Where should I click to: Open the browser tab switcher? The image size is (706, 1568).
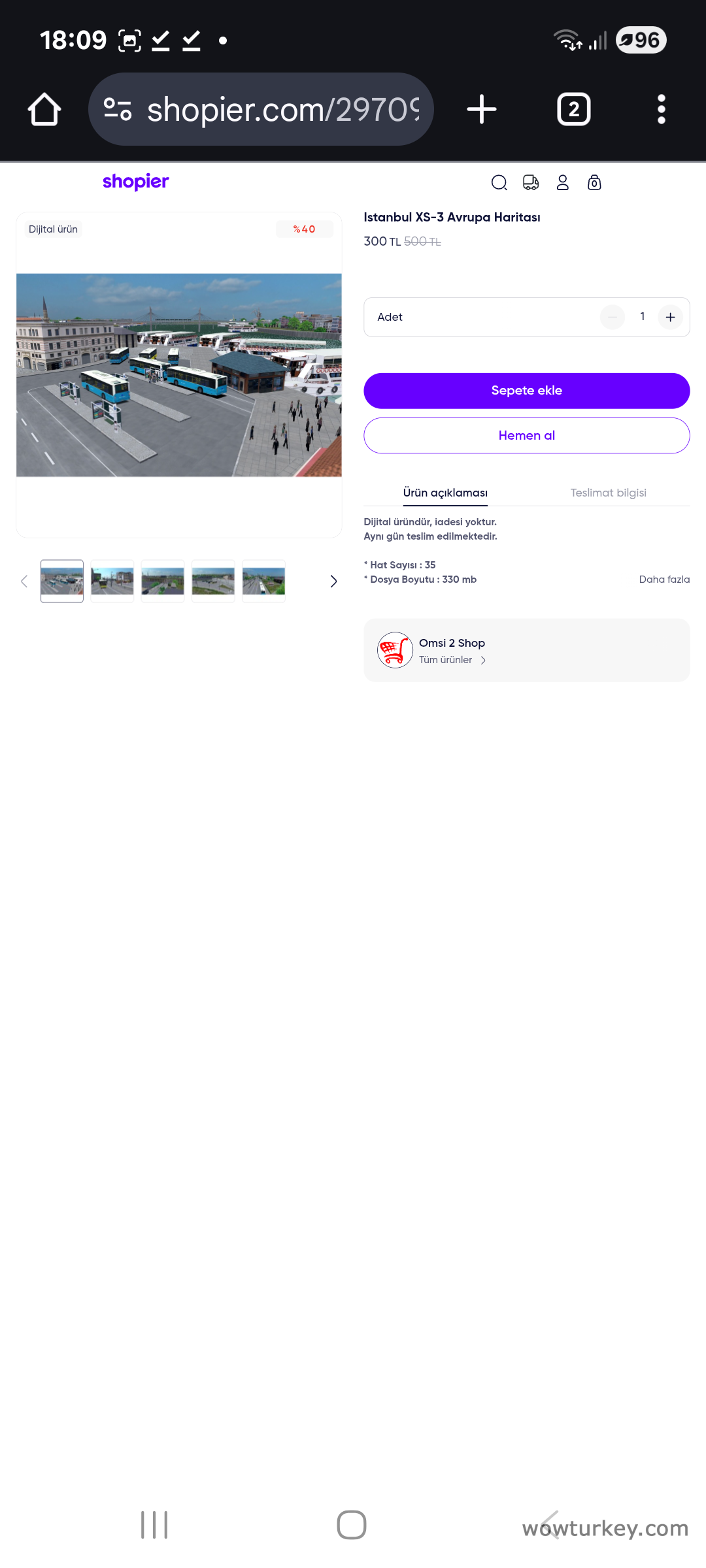coord(573,109)
